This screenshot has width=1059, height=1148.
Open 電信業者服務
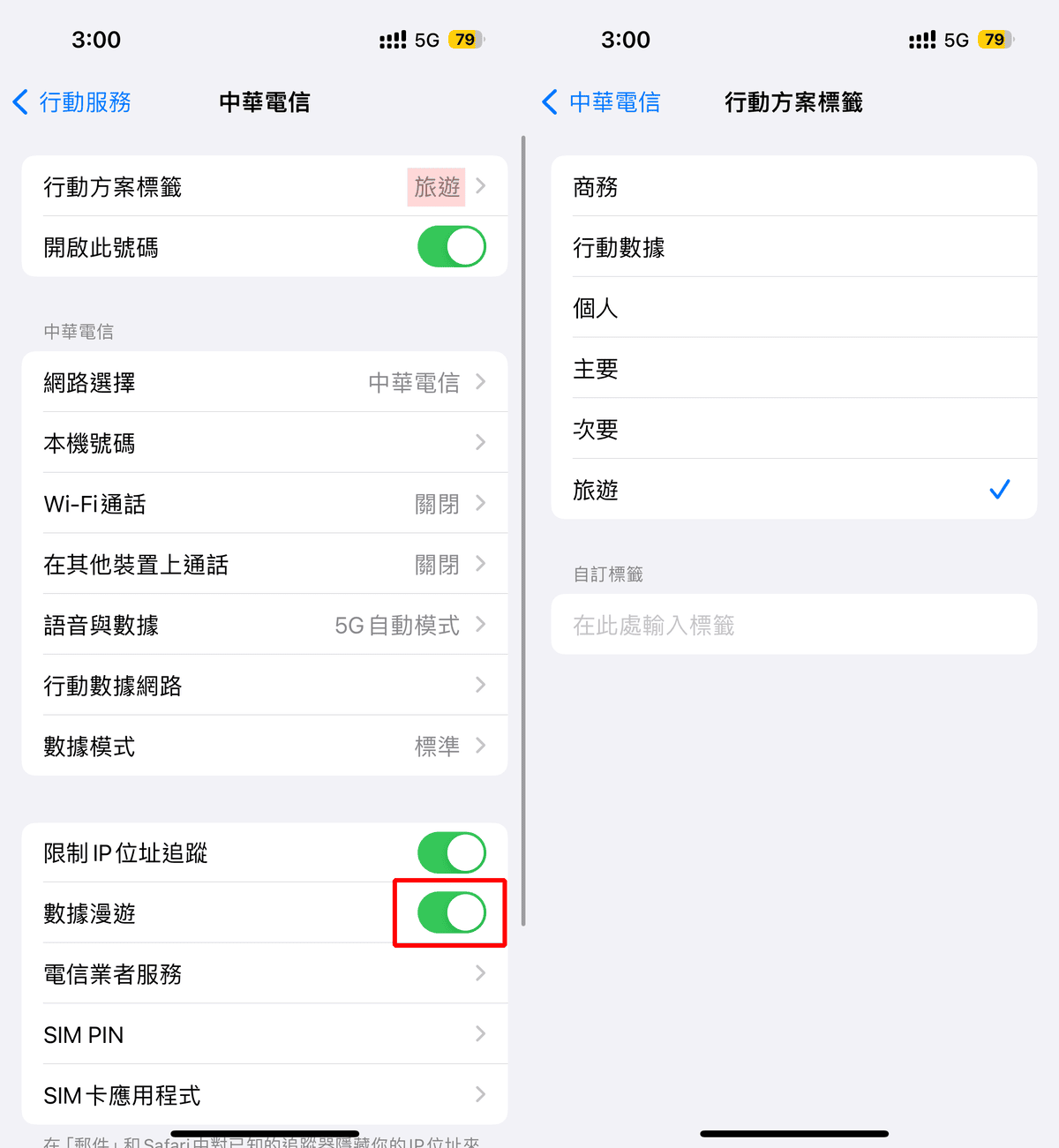tap(264, 974)
